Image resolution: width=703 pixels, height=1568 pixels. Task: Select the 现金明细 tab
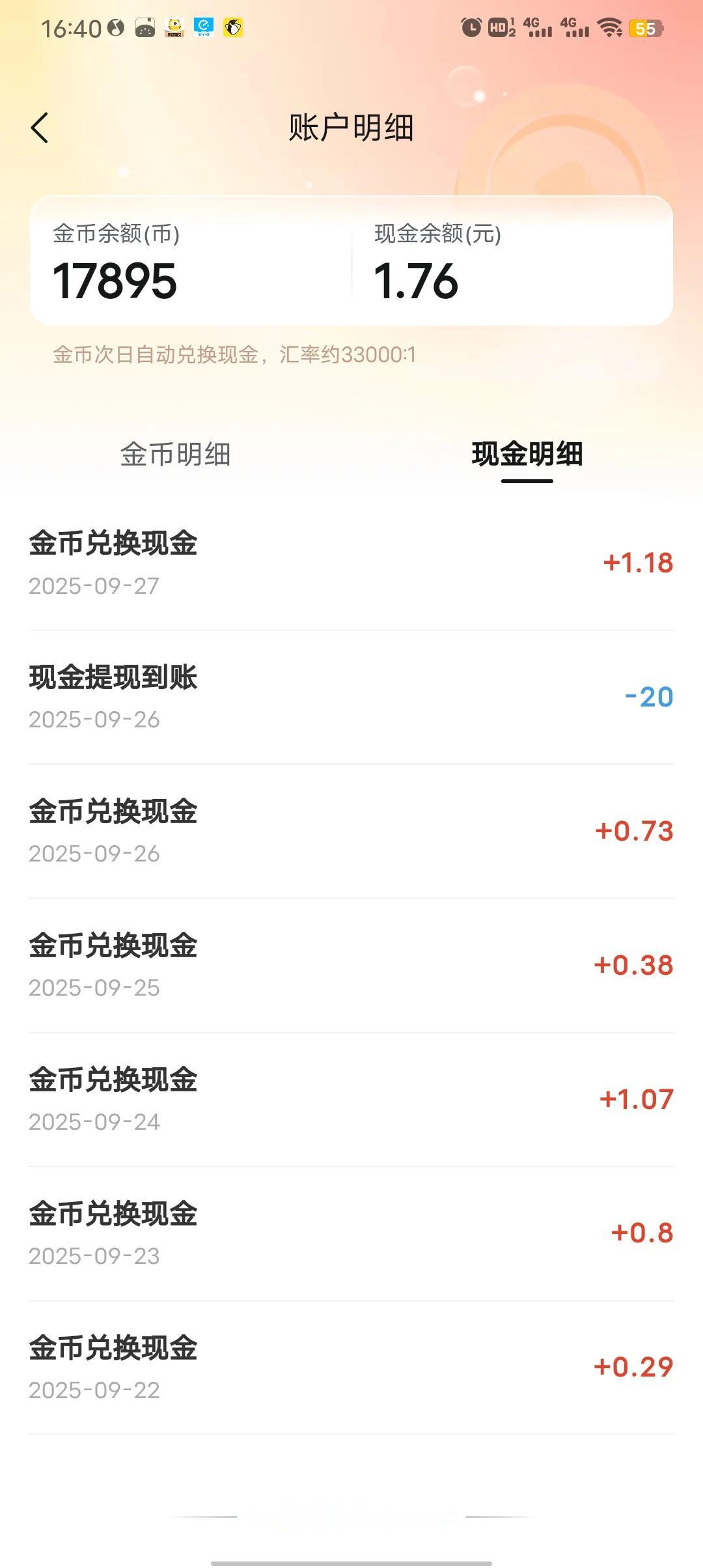pyautogui.click(x=527, y=455)
